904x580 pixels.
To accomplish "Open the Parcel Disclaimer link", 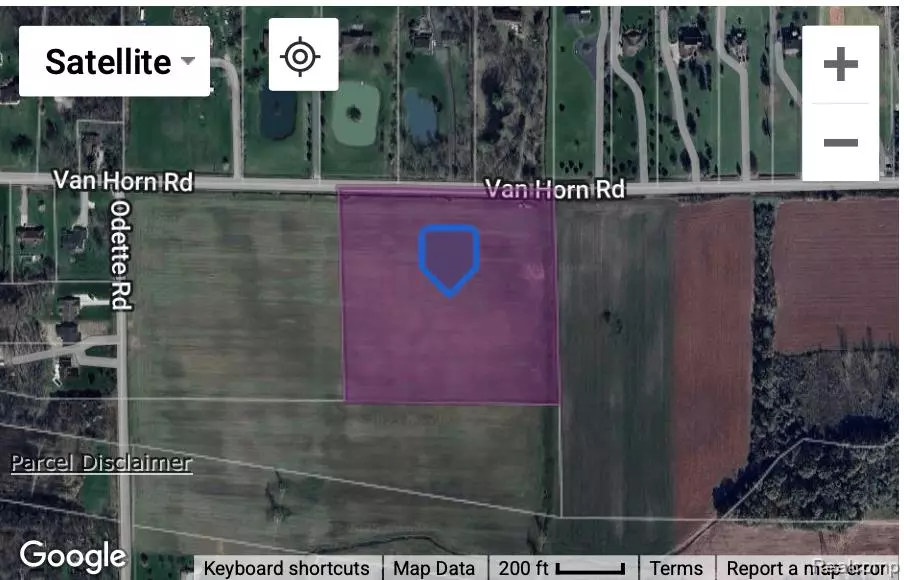I will click(101, 463).
